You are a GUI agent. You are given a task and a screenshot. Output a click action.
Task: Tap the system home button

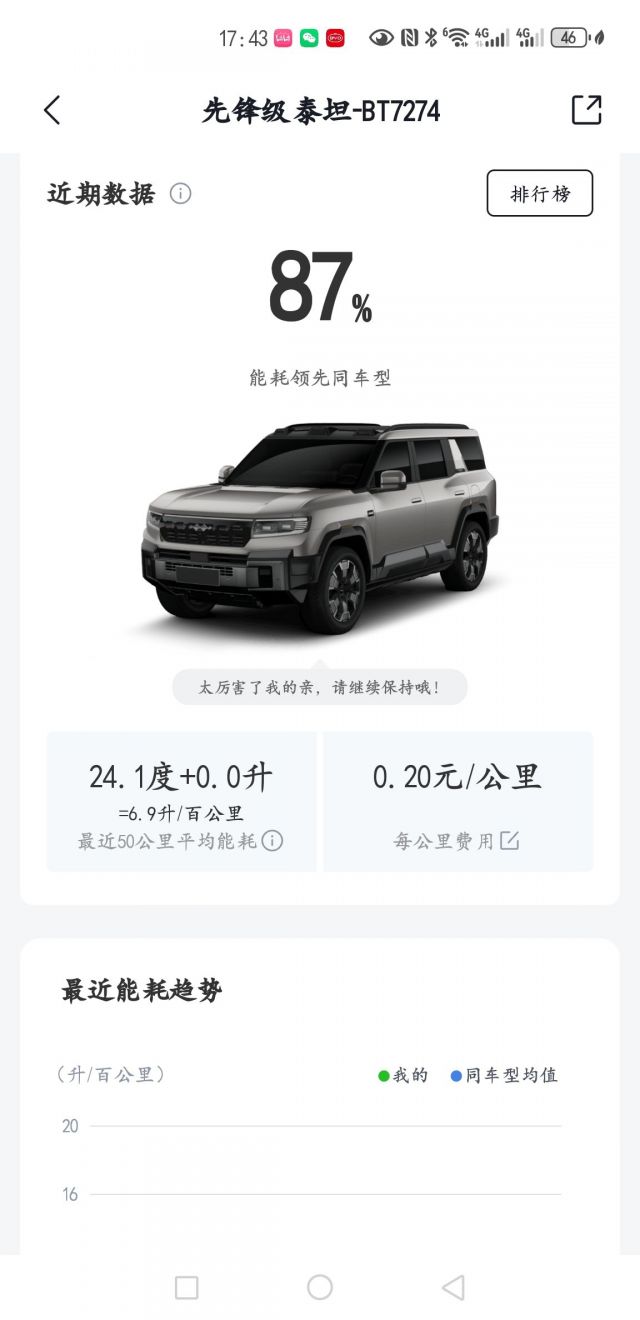click(320, 1287)
